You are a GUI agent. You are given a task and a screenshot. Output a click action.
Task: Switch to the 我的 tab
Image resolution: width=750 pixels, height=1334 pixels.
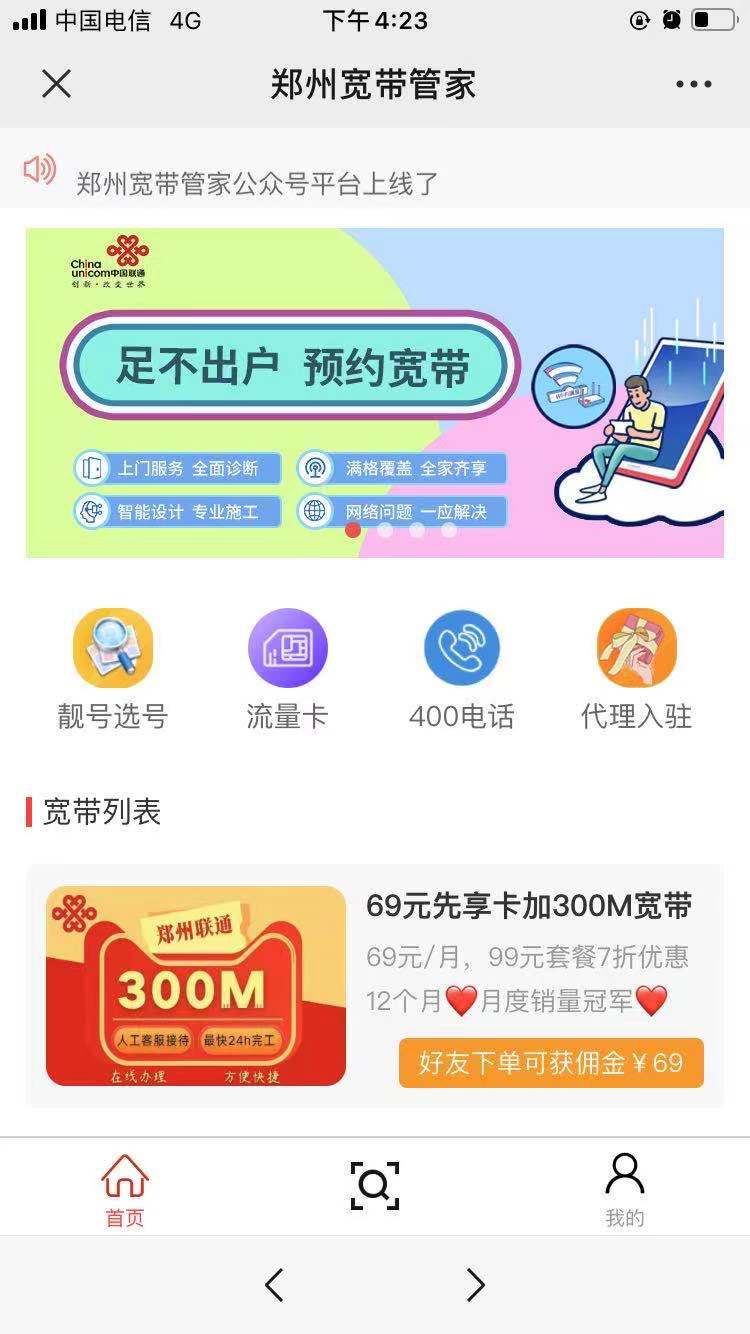click(x=625, y=1190)
